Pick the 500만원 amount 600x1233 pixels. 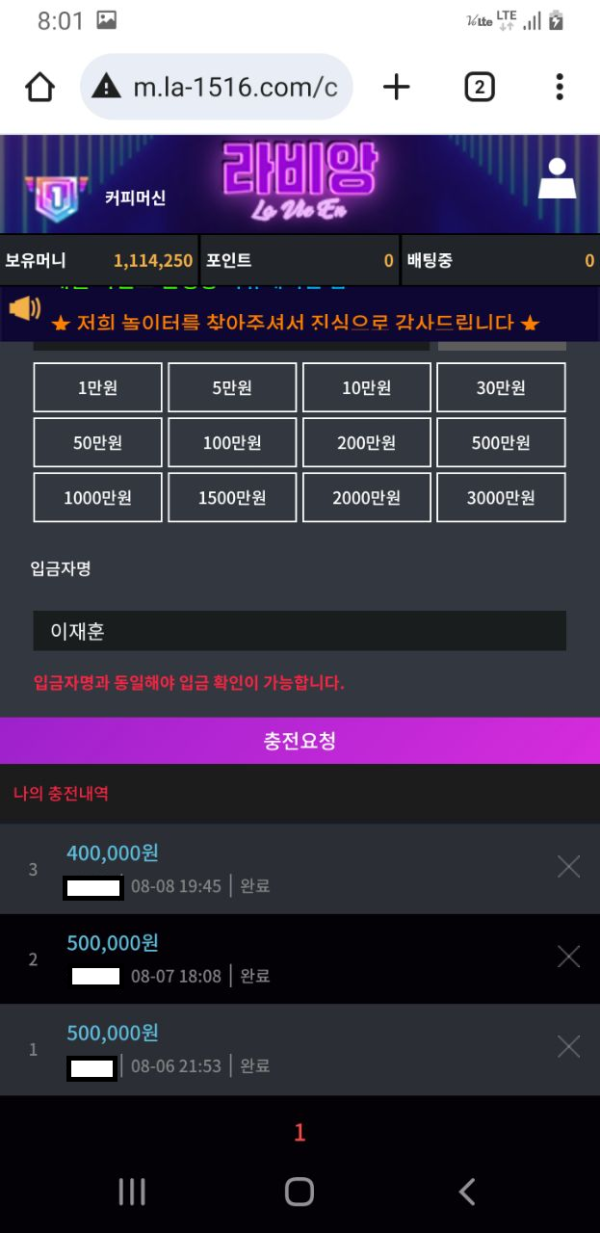coord(500,443)
